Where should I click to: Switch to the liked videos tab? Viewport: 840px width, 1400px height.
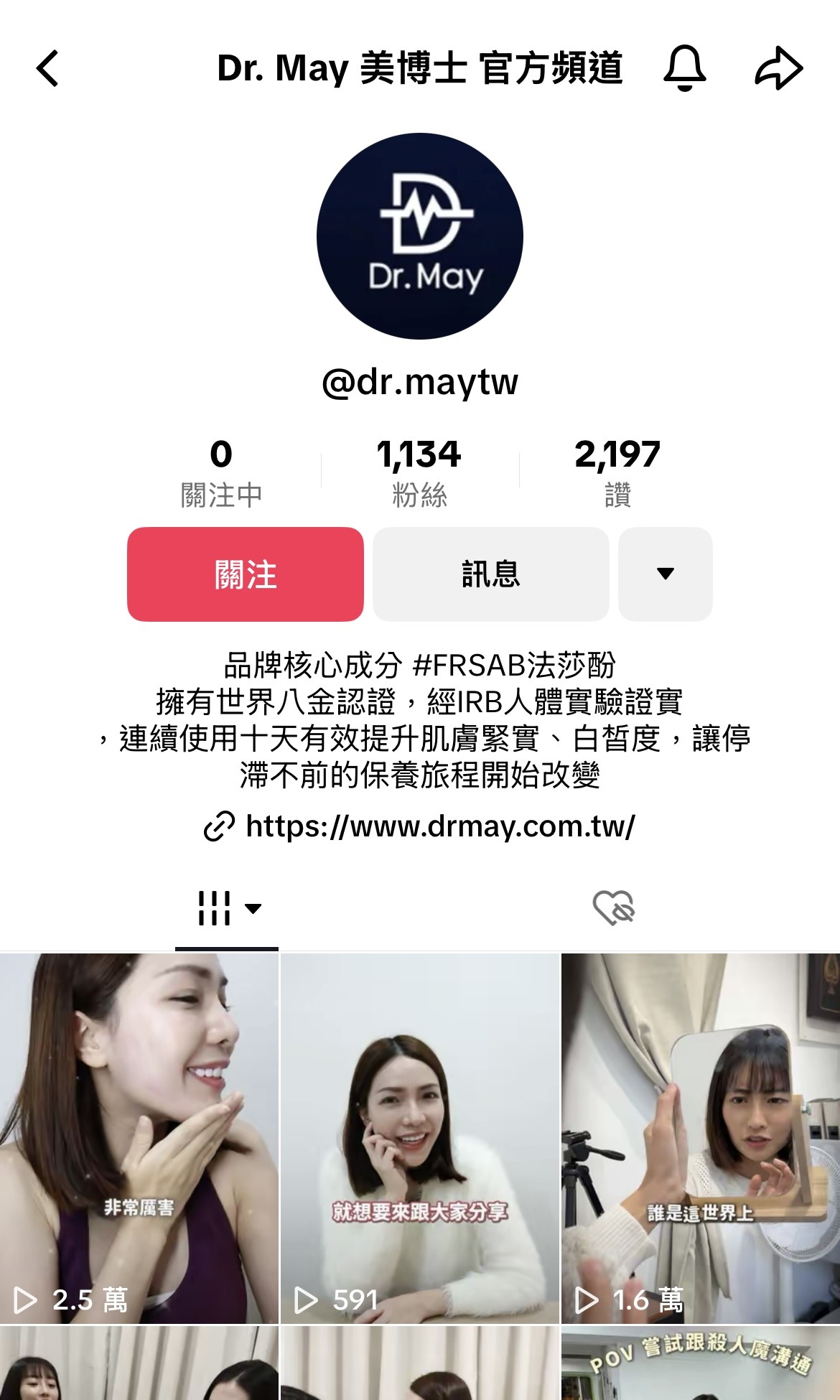613,908
